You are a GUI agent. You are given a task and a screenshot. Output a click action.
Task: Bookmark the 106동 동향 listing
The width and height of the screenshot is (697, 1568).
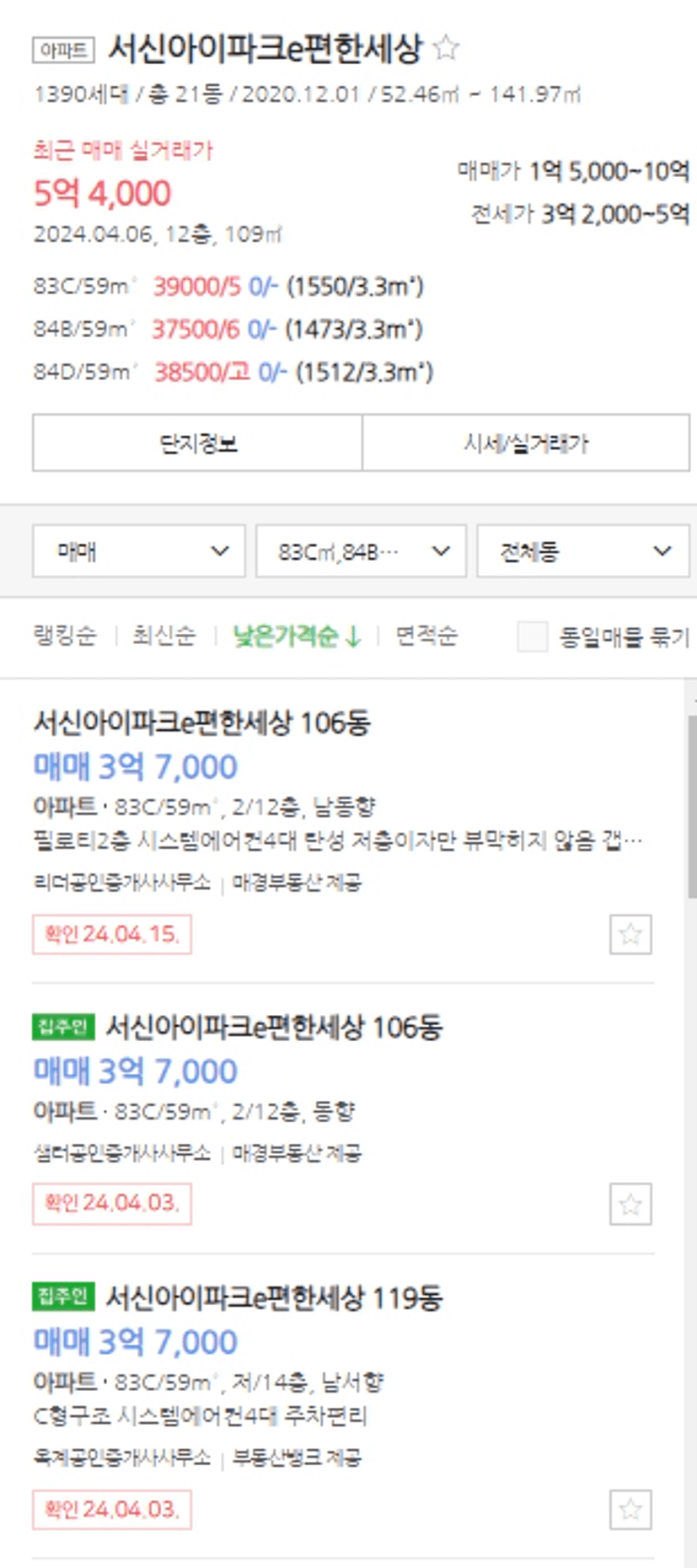[630, 1204]
